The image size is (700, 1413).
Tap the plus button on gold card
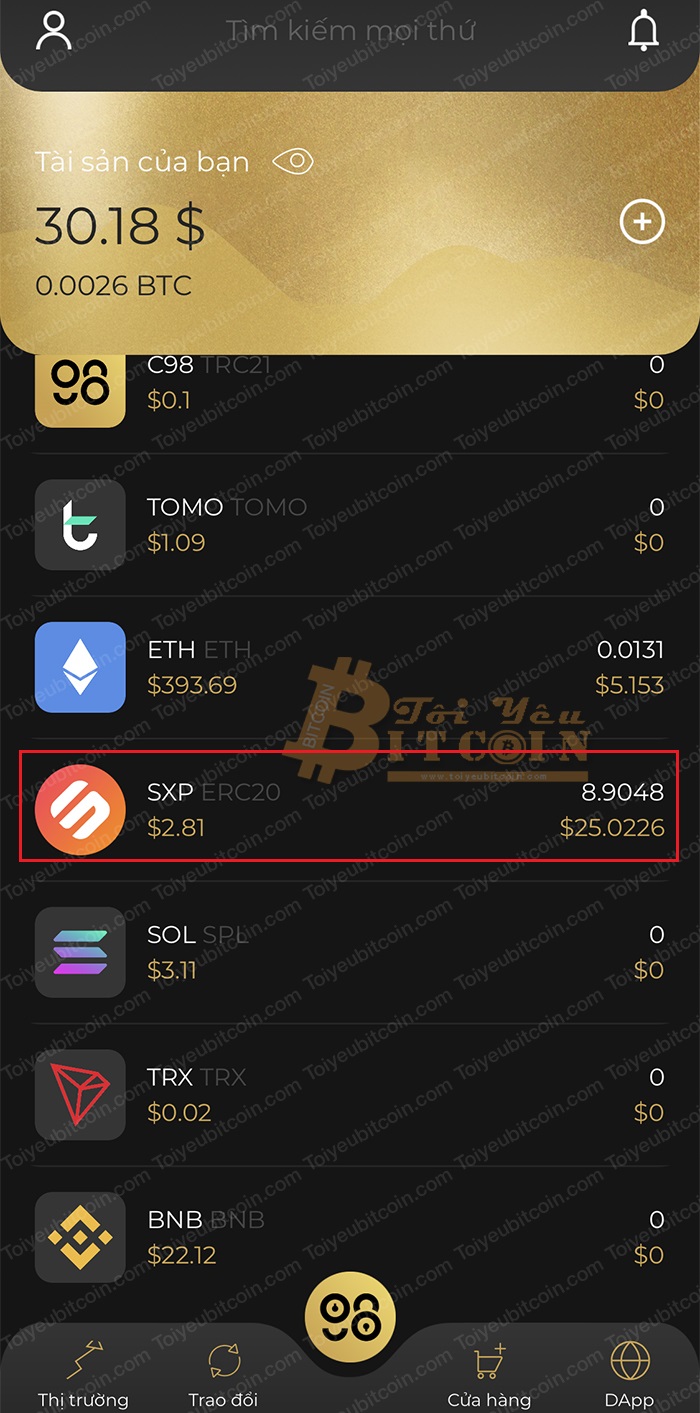click(642, 222)
